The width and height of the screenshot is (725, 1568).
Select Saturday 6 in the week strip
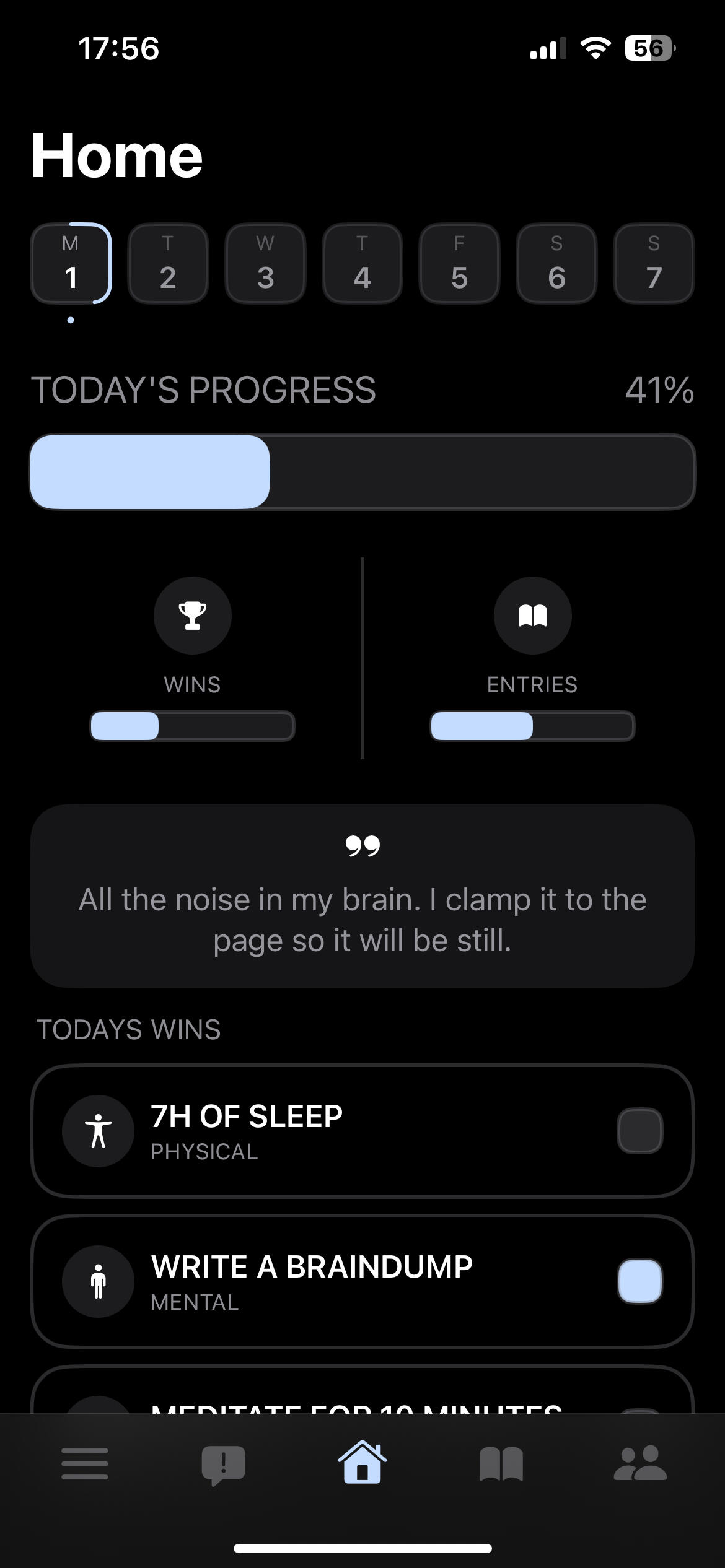pyautogui.click(x=556, y=264)
